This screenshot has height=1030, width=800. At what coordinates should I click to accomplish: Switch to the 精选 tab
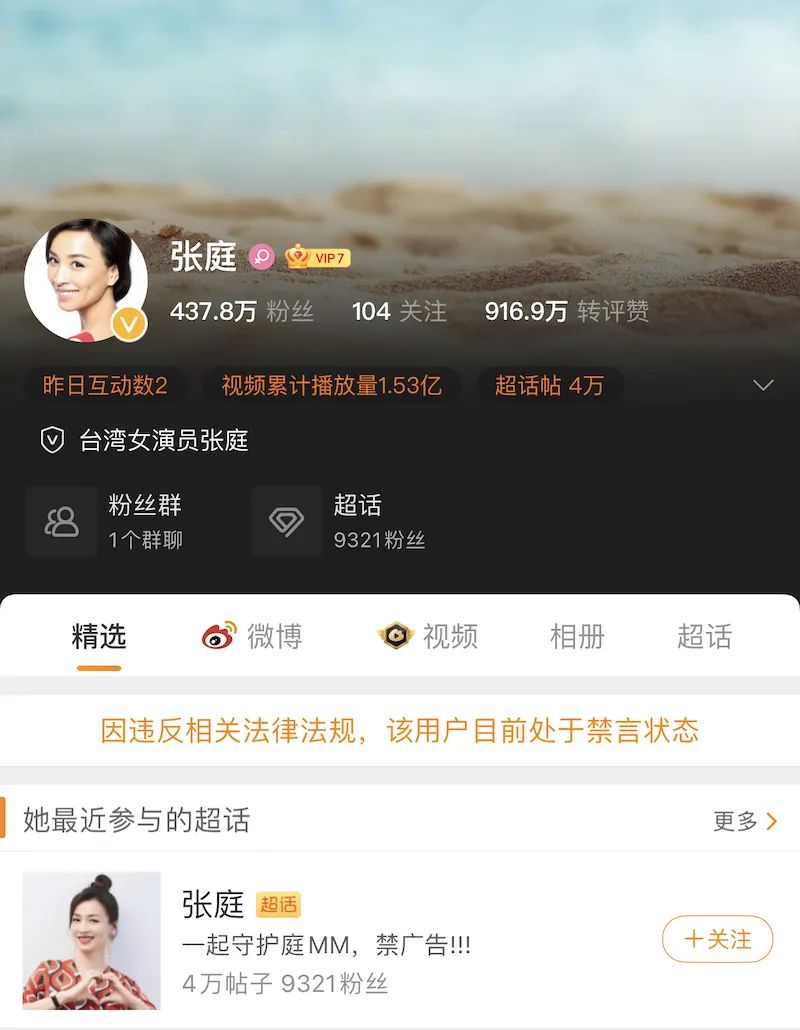coord(98,636)
